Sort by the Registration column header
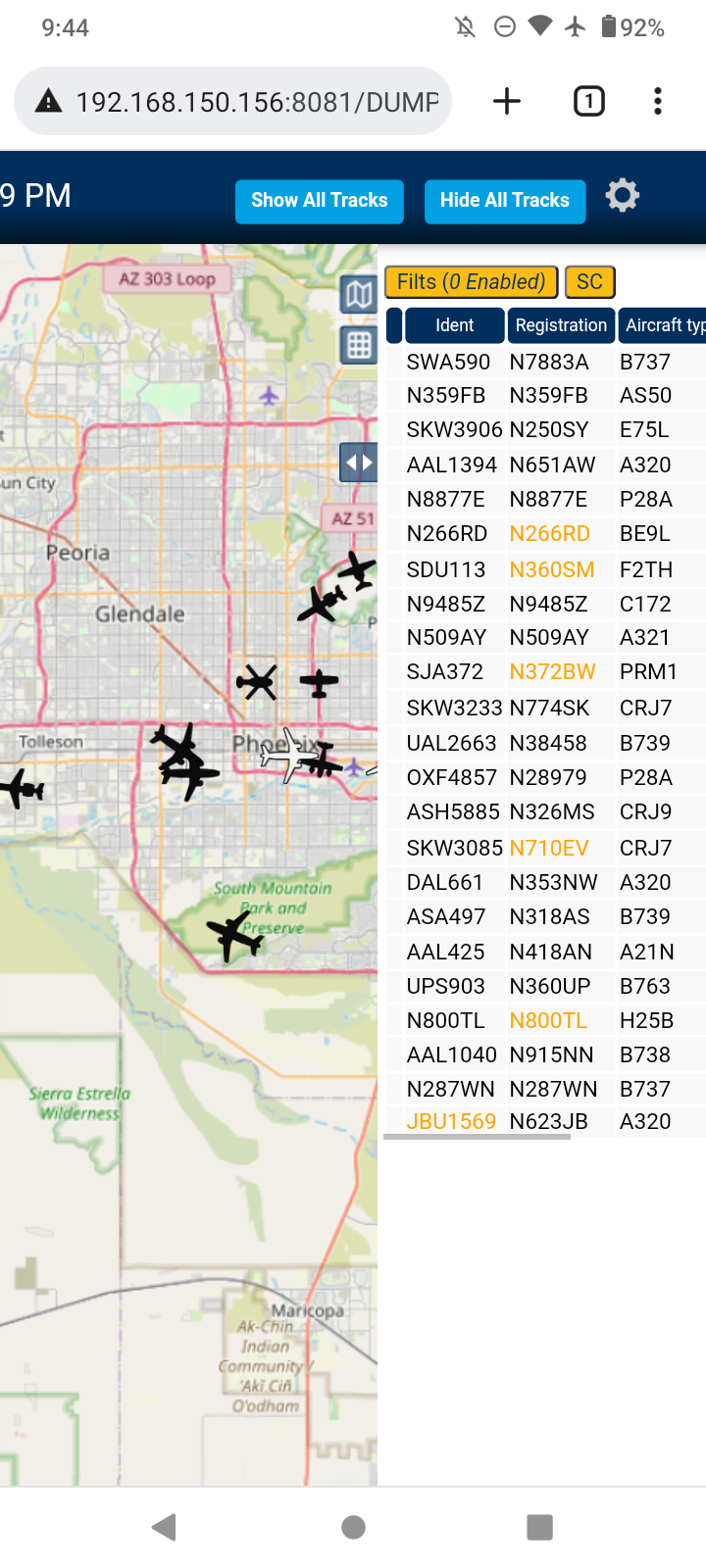The image size is (706, 1568). (561, 325)
